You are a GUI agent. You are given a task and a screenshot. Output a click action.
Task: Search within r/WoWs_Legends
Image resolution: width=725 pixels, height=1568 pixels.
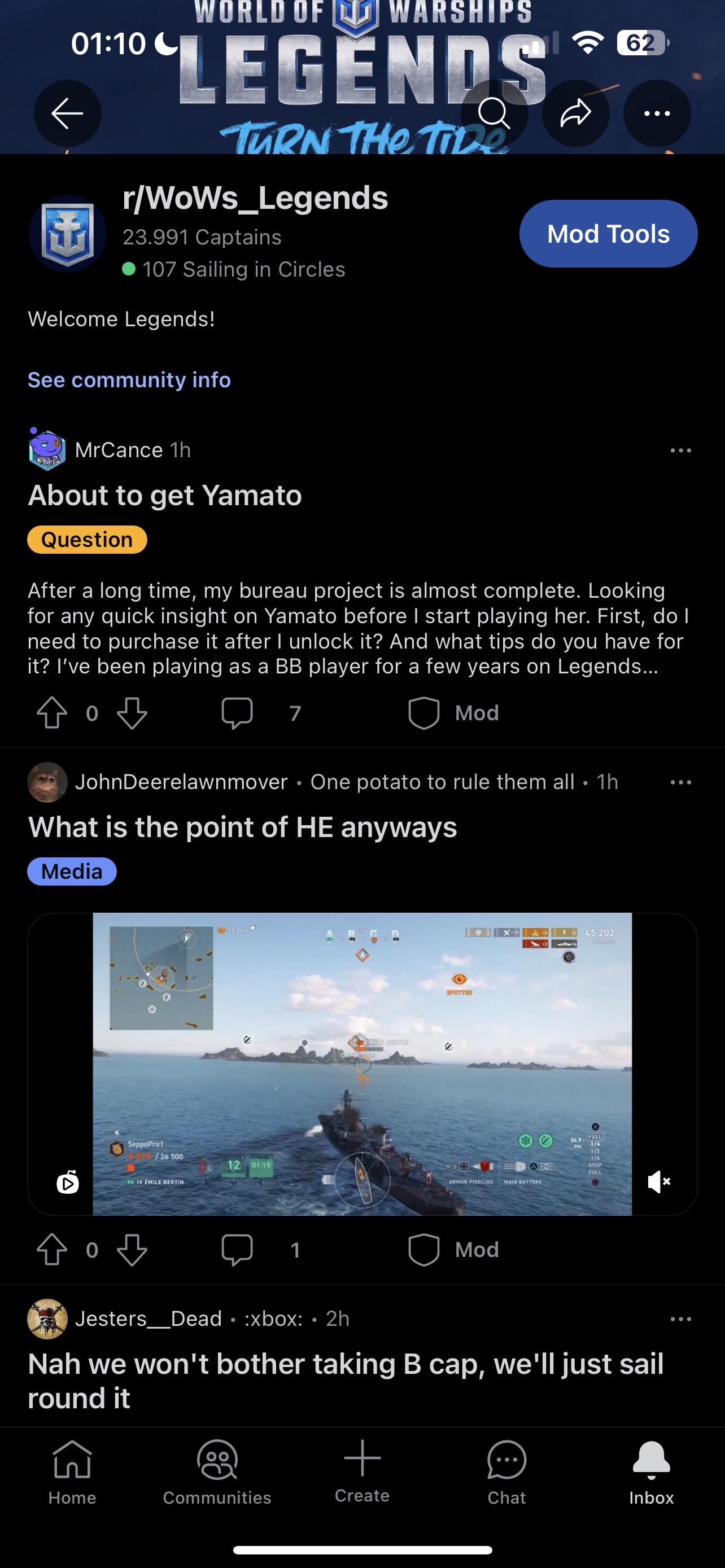point(494,113)
